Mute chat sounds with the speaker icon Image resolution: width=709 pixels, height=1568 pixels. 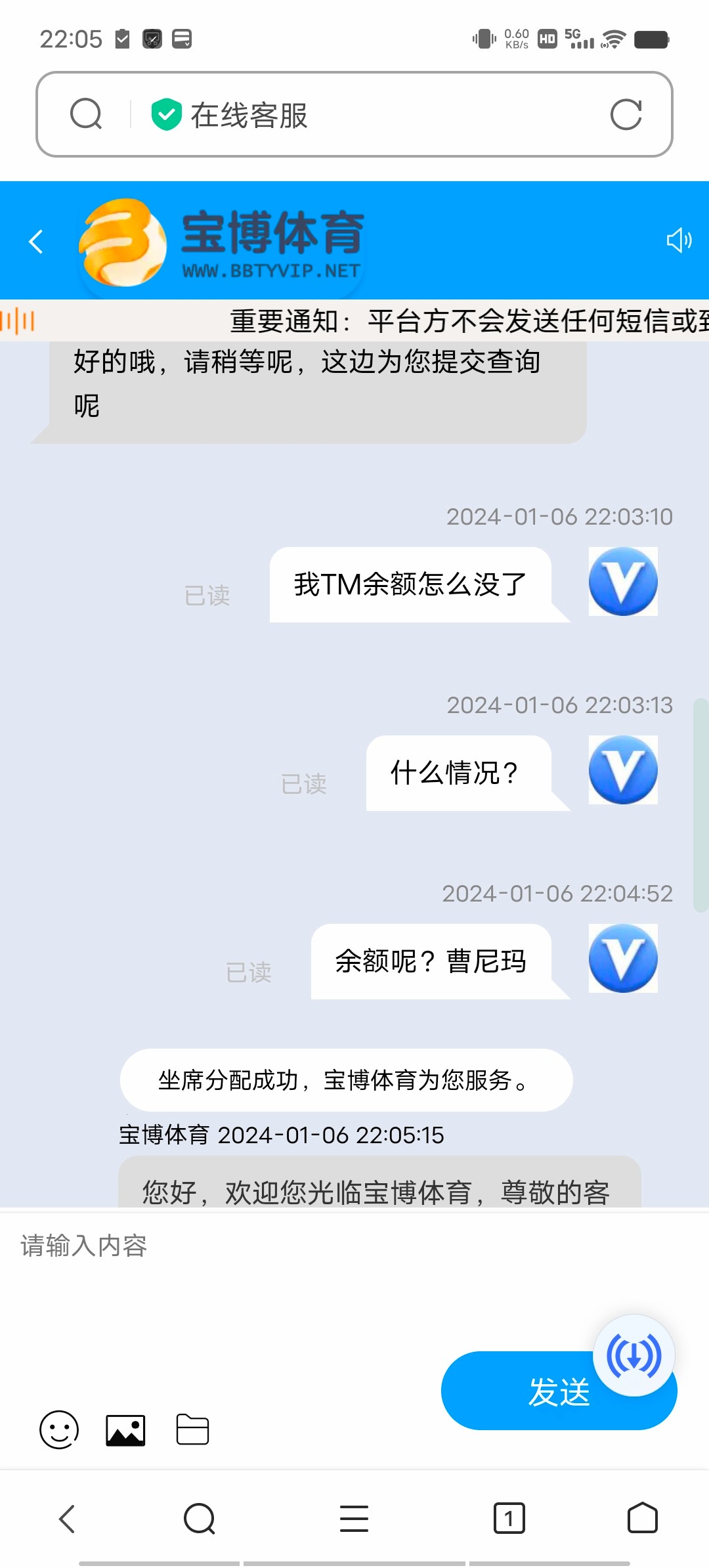pos(679,241)
